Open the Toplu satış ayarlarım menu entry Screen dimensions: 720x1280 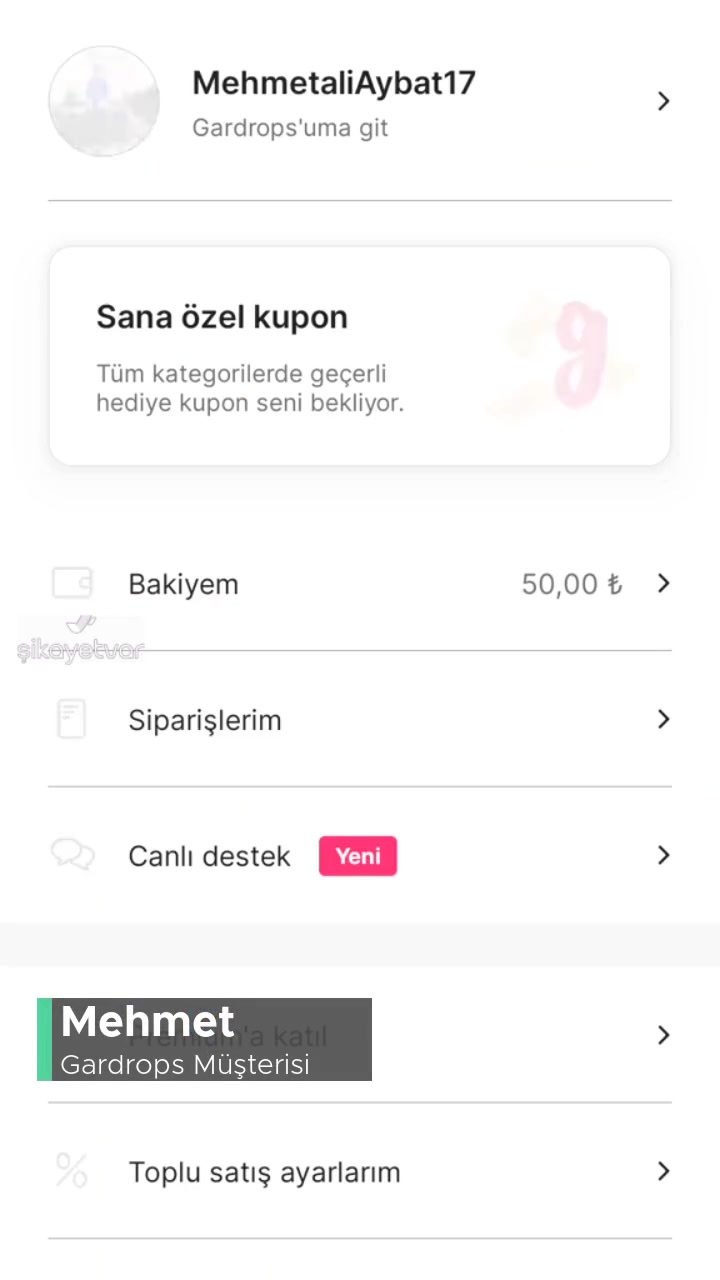[x=264, y=1171]
